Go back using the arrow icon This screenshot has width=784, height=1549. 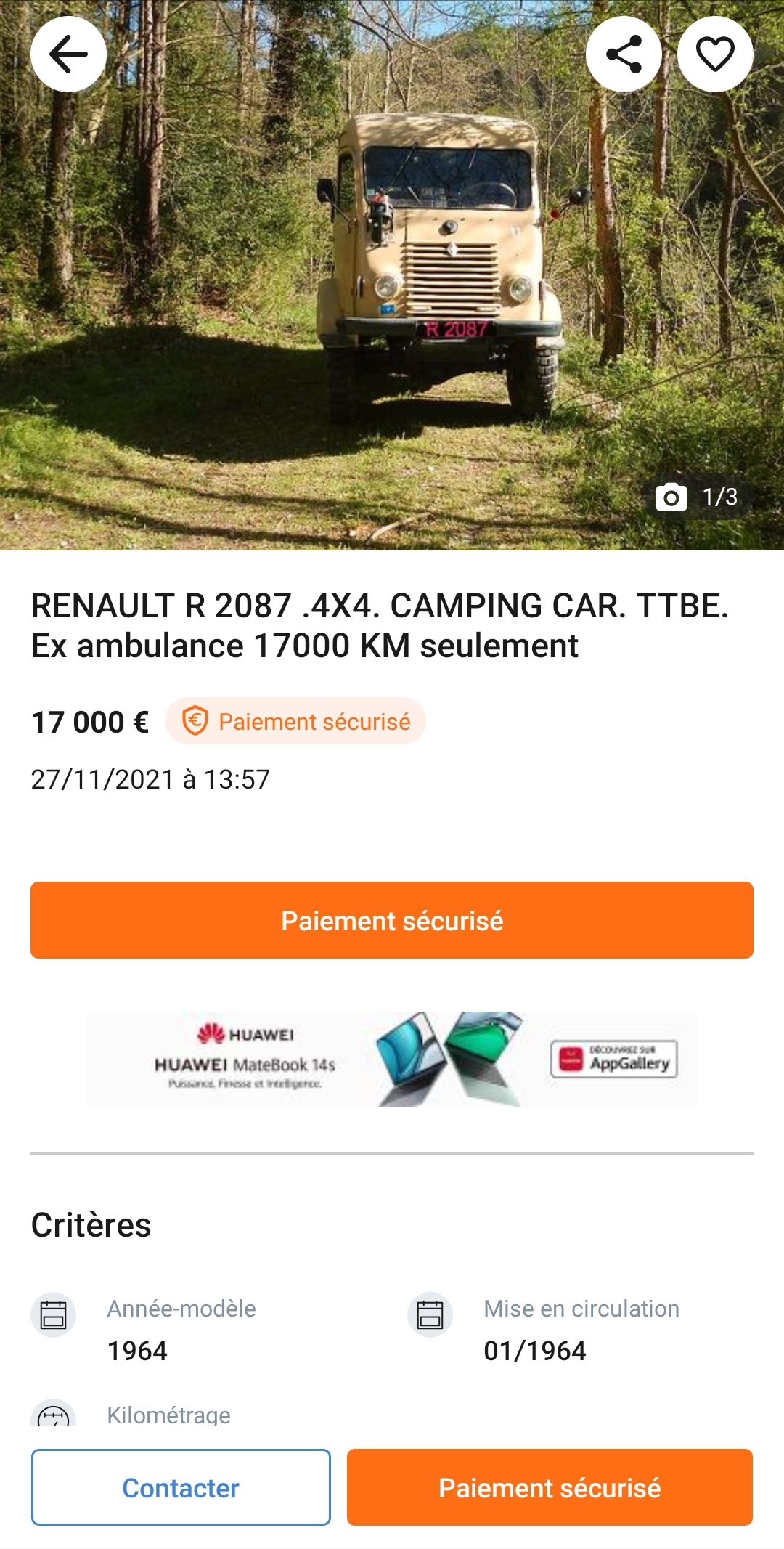pyautogui.click(x=68, y=54)
